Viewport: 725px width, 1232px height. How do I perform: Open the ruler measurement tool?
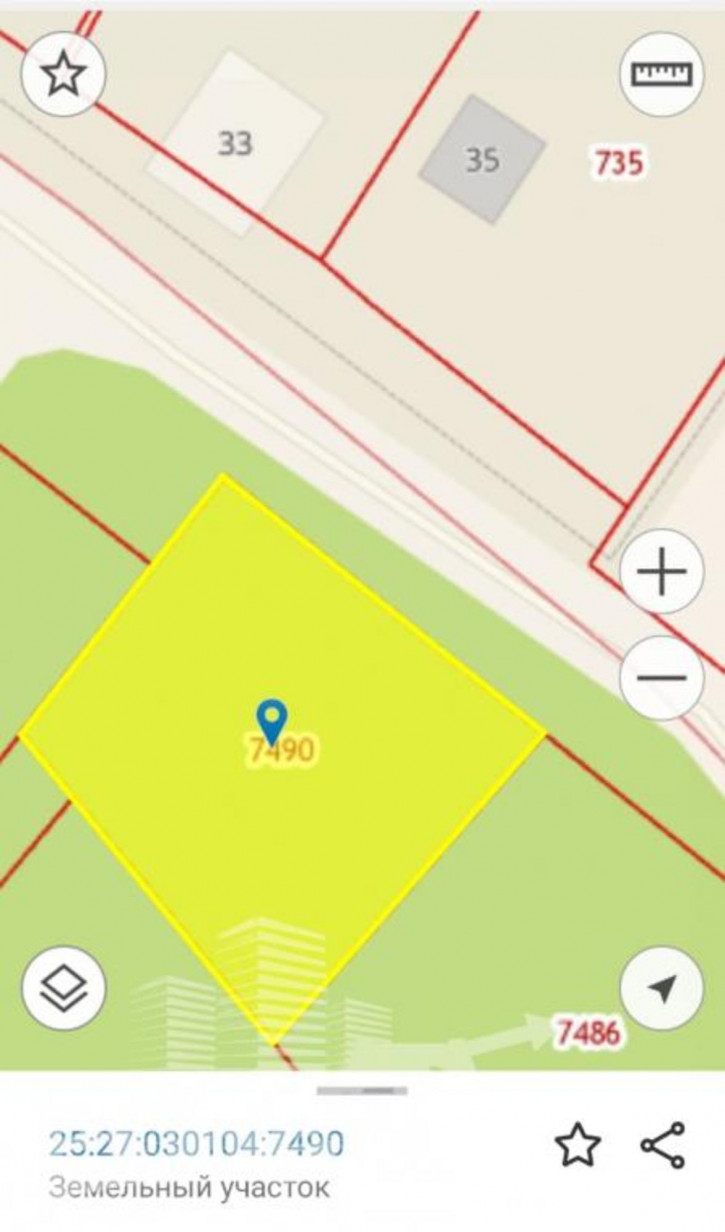(x=661, y=74)
